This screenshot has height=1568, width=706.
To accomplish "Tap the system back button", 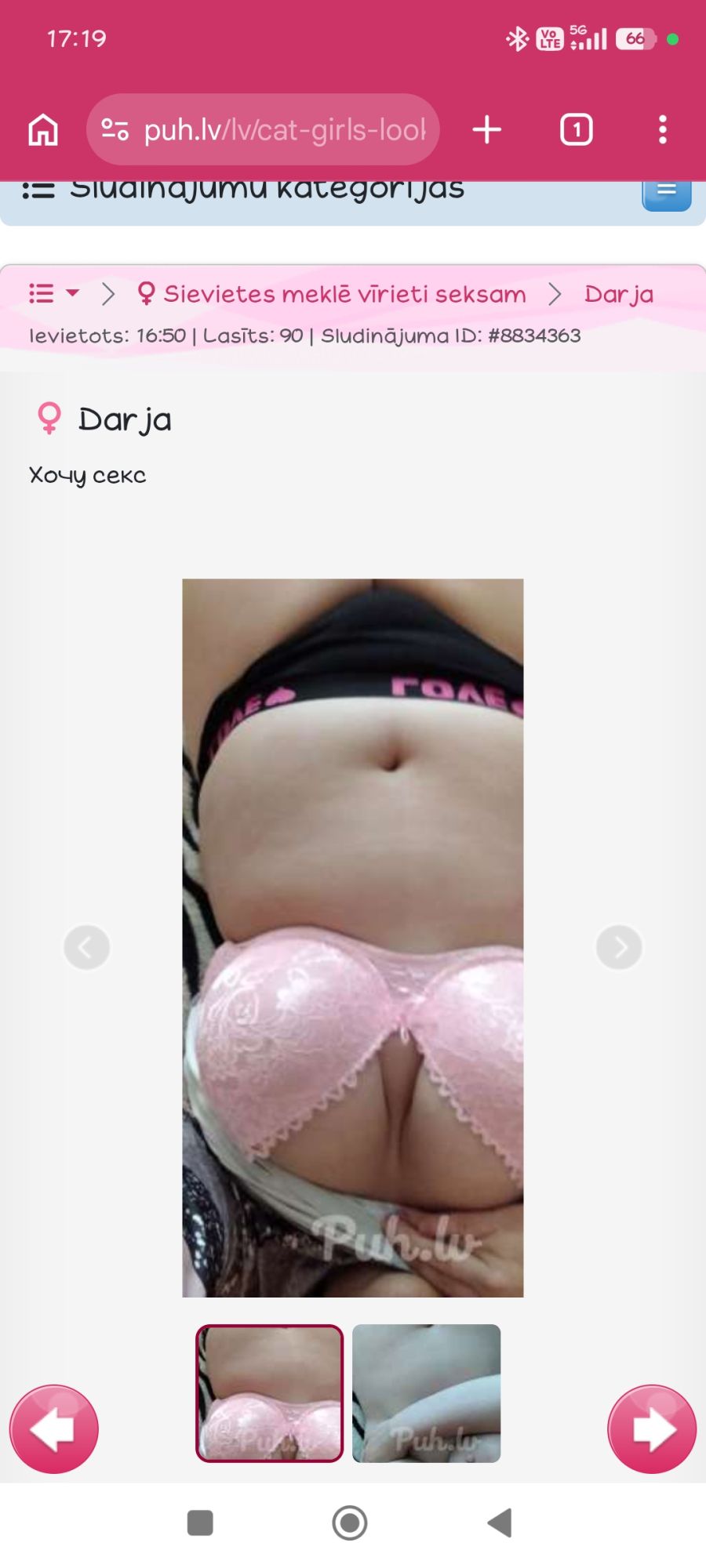I will click(x=500, y=1523).
